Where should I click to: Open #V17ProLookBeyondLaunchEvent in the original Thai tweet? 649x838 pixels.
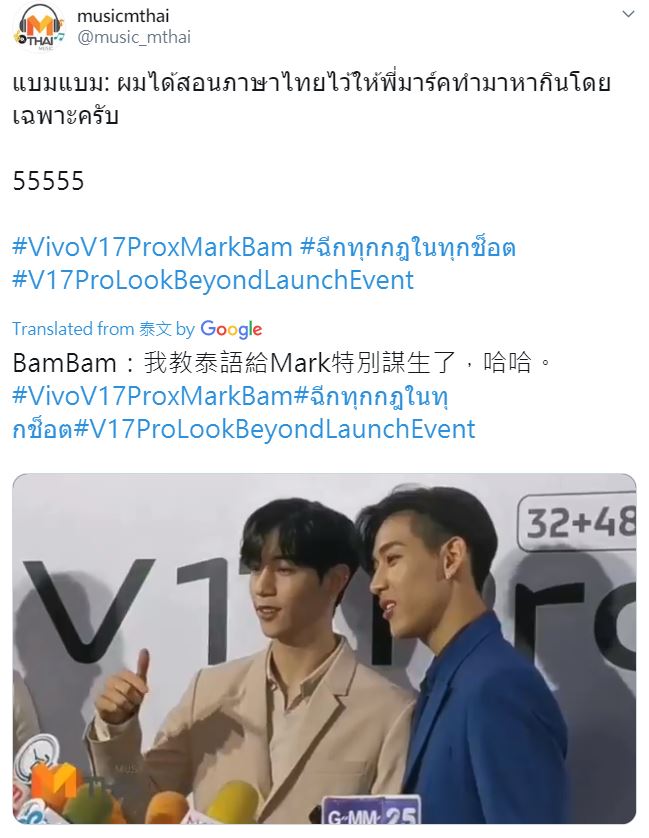(212, 280)
